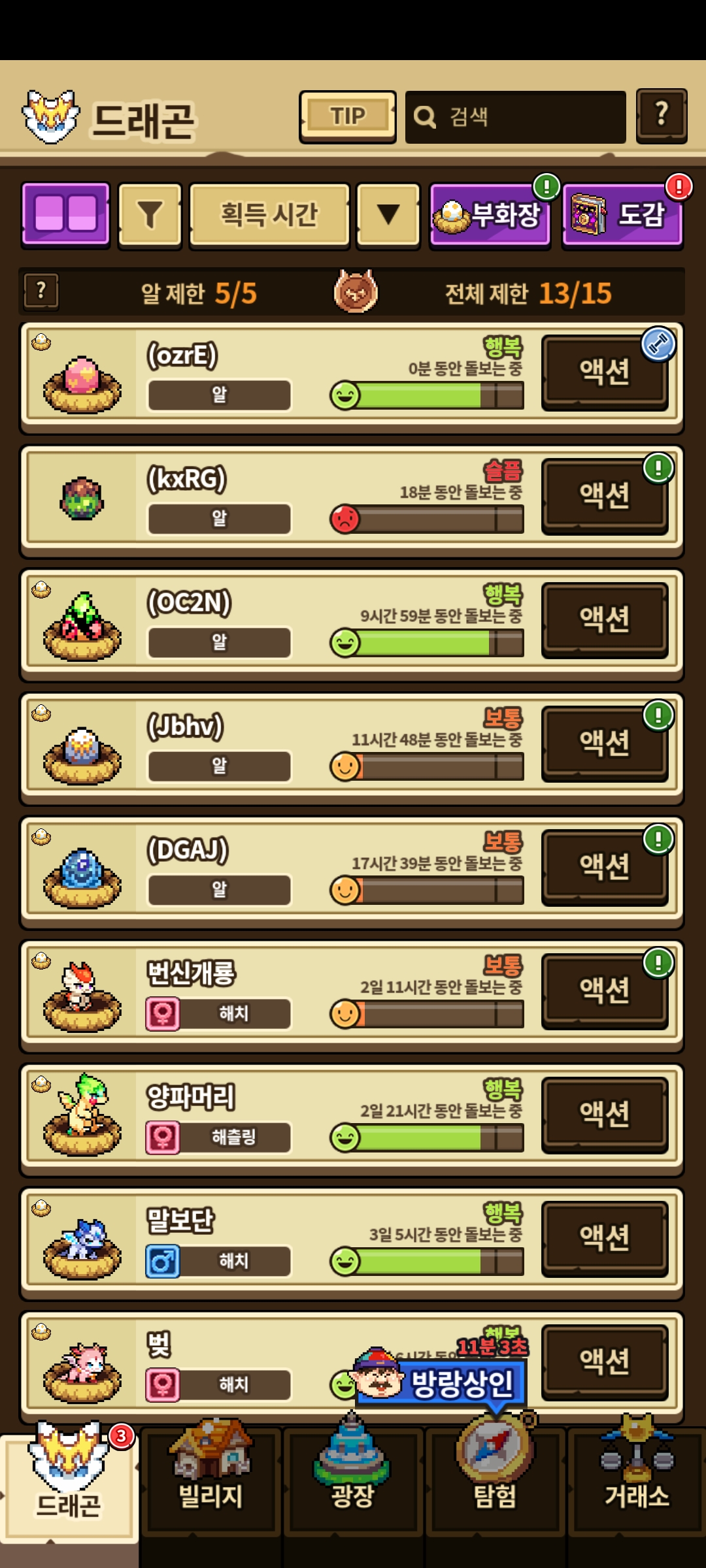Tap 액션 for dragon 번신개룡
706x1568 pixels.
(604, 990)
